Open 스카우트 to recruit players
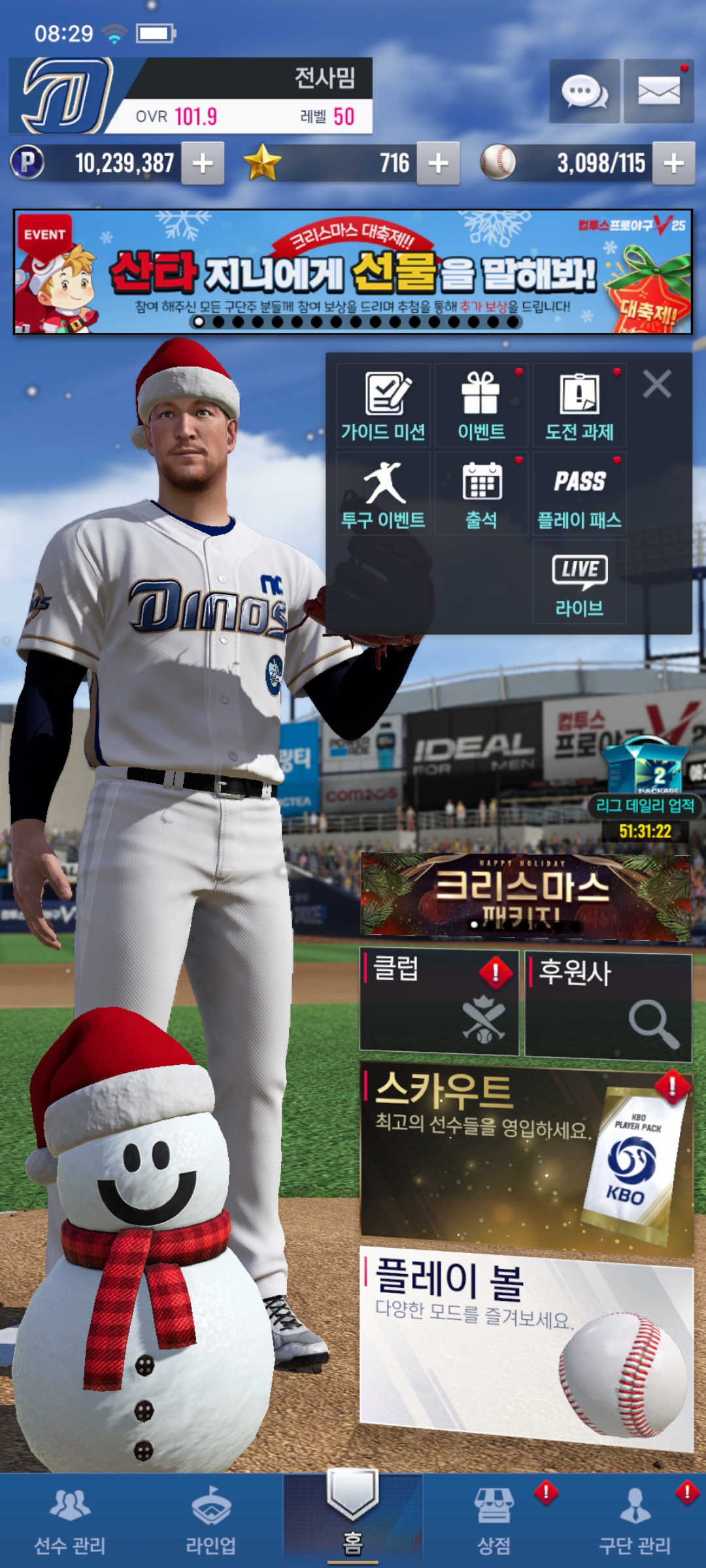This screenshot has width=706, height=1568. coord(526,1155)
